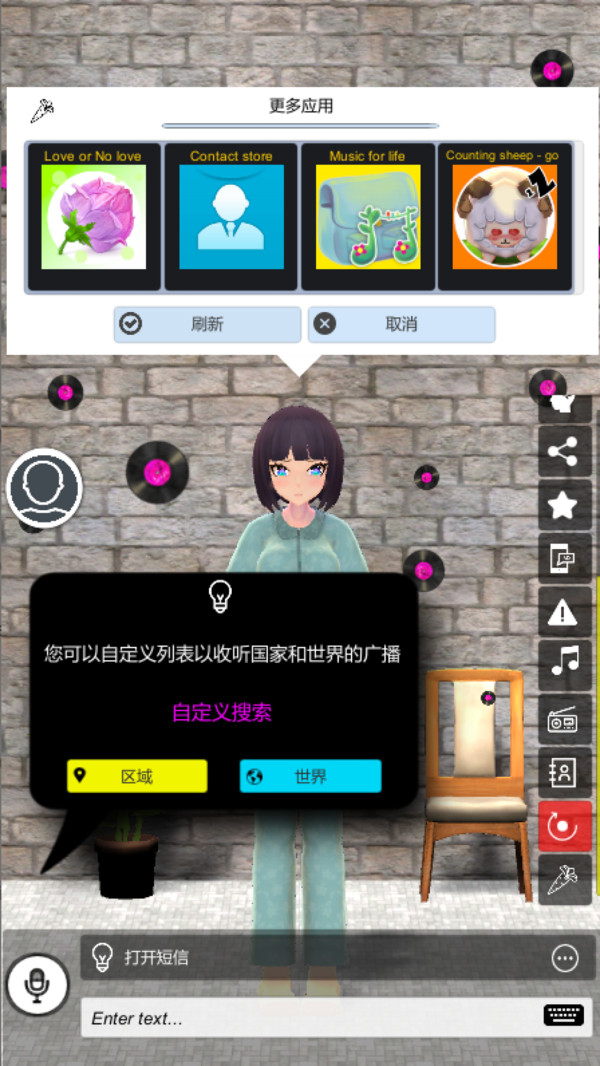Image resolution: width=600 pixels, height=1066 pixels.
Task: Open the Contact store app
Action: coord(231,217)
